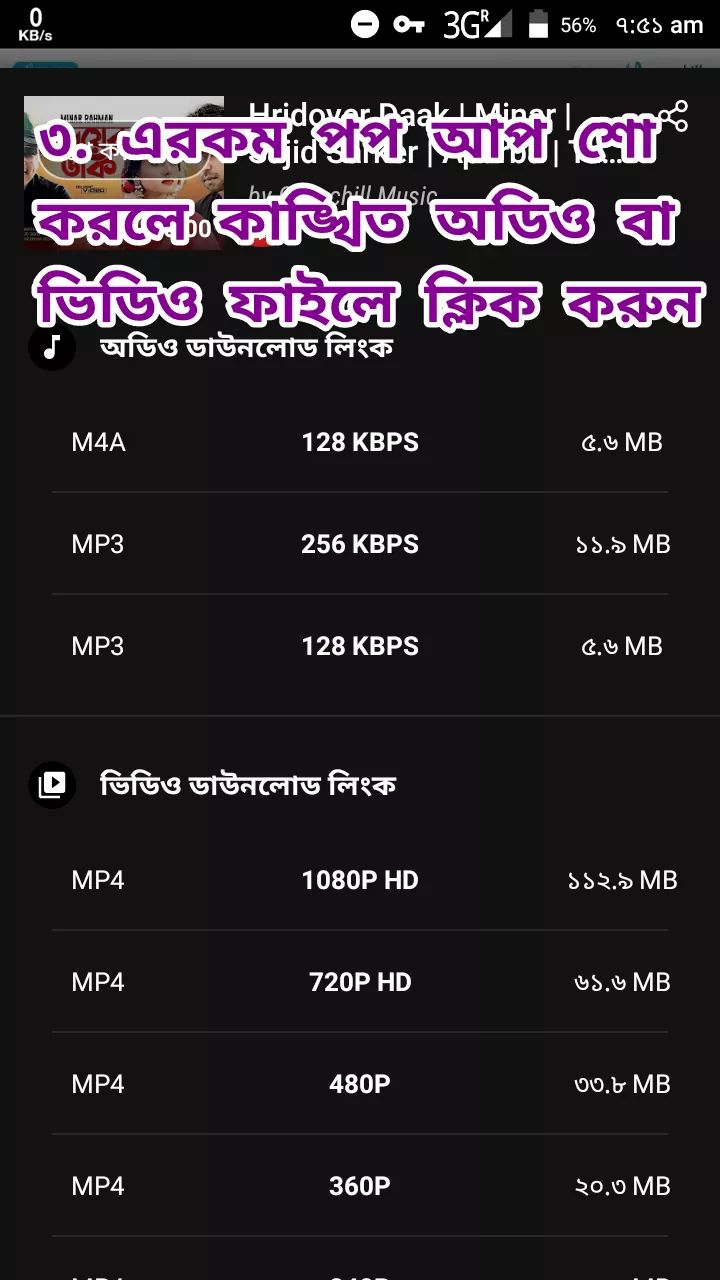
Task: Choose the MP4 480P video file
Action: [360, 1084]
